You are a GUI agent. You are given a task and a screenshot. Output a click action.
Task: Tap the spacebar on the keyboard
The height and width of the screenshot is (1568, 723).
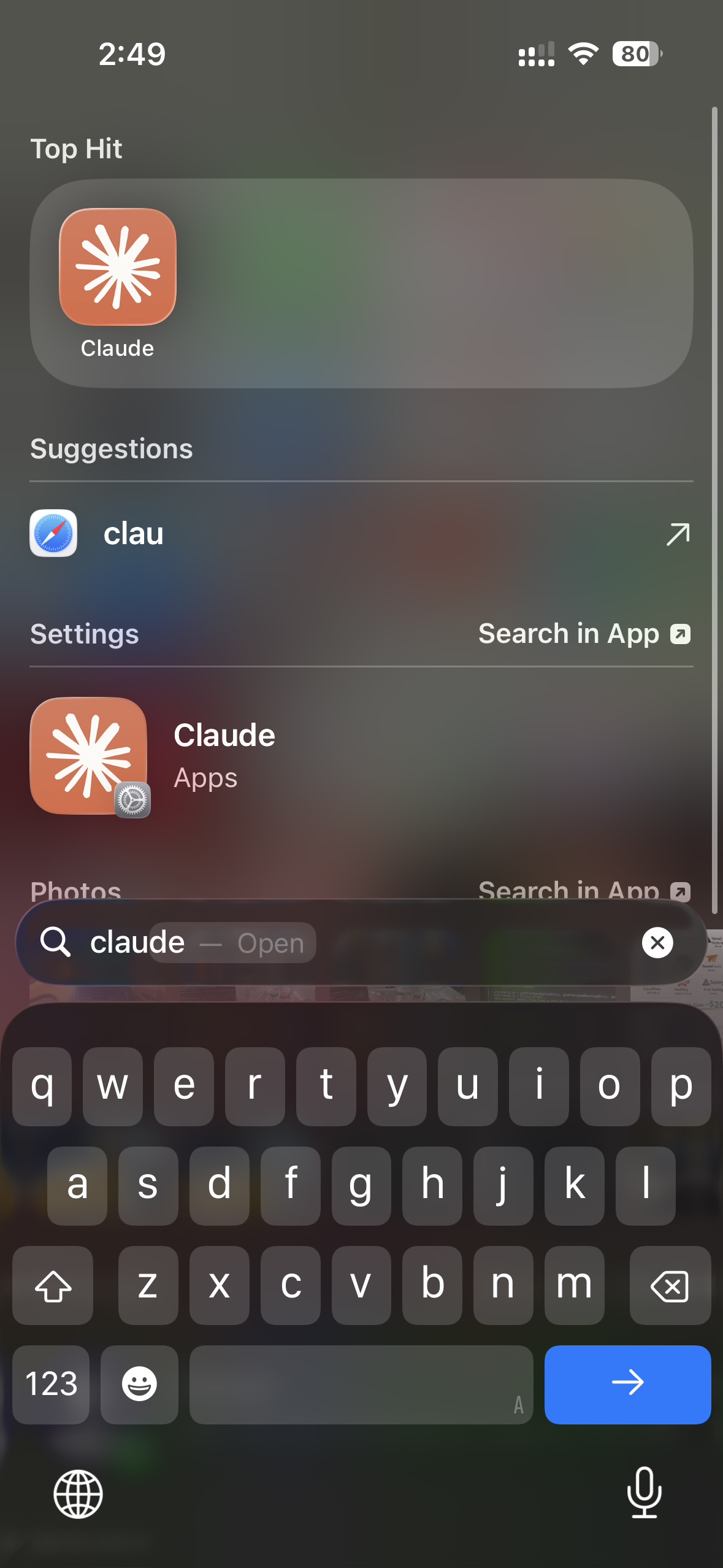(361, 1385)
